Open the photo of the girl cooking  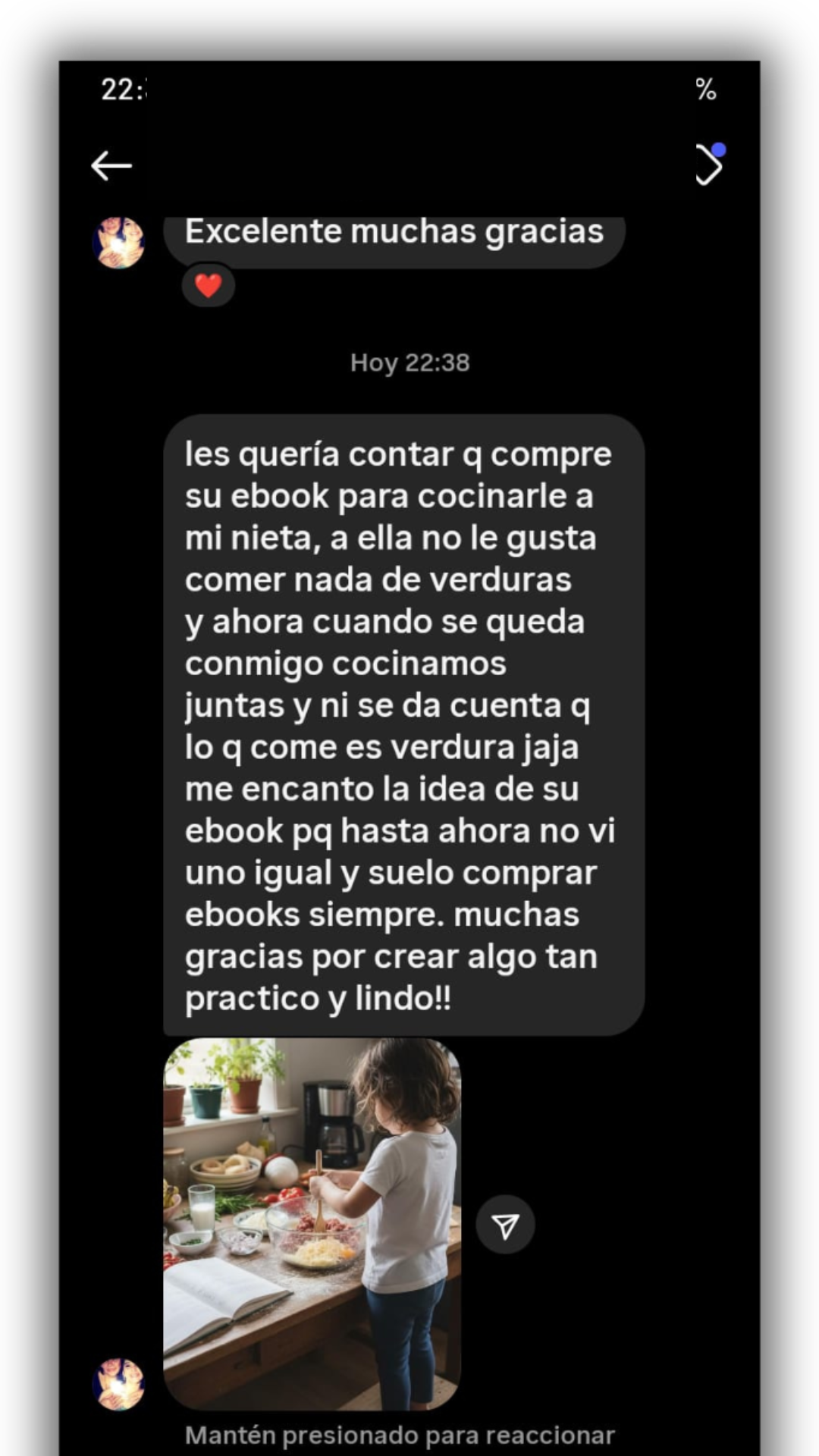tap(312, 1223)
